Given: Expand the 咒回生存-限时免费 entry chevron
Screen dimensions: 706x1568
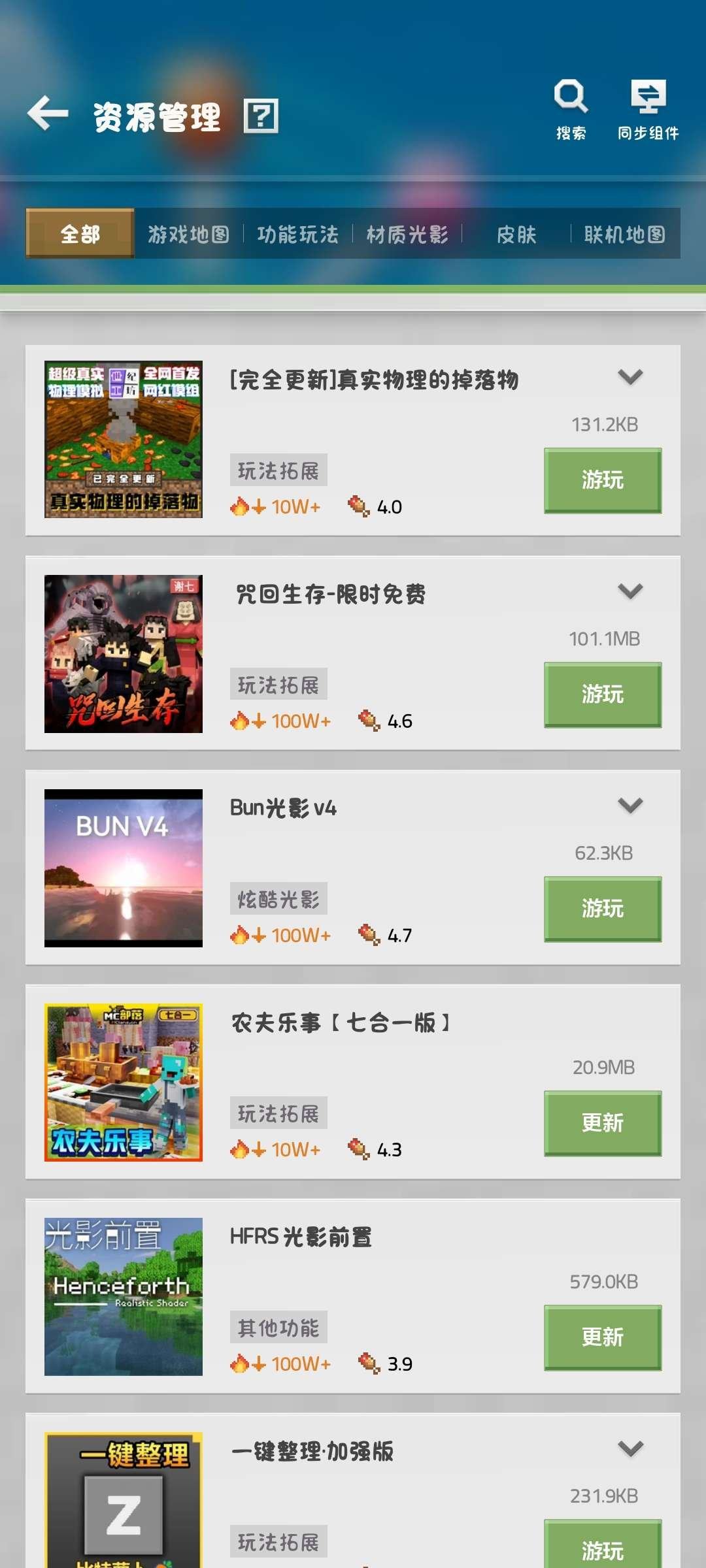Looking at the screenshot, I should pos(630,591).
